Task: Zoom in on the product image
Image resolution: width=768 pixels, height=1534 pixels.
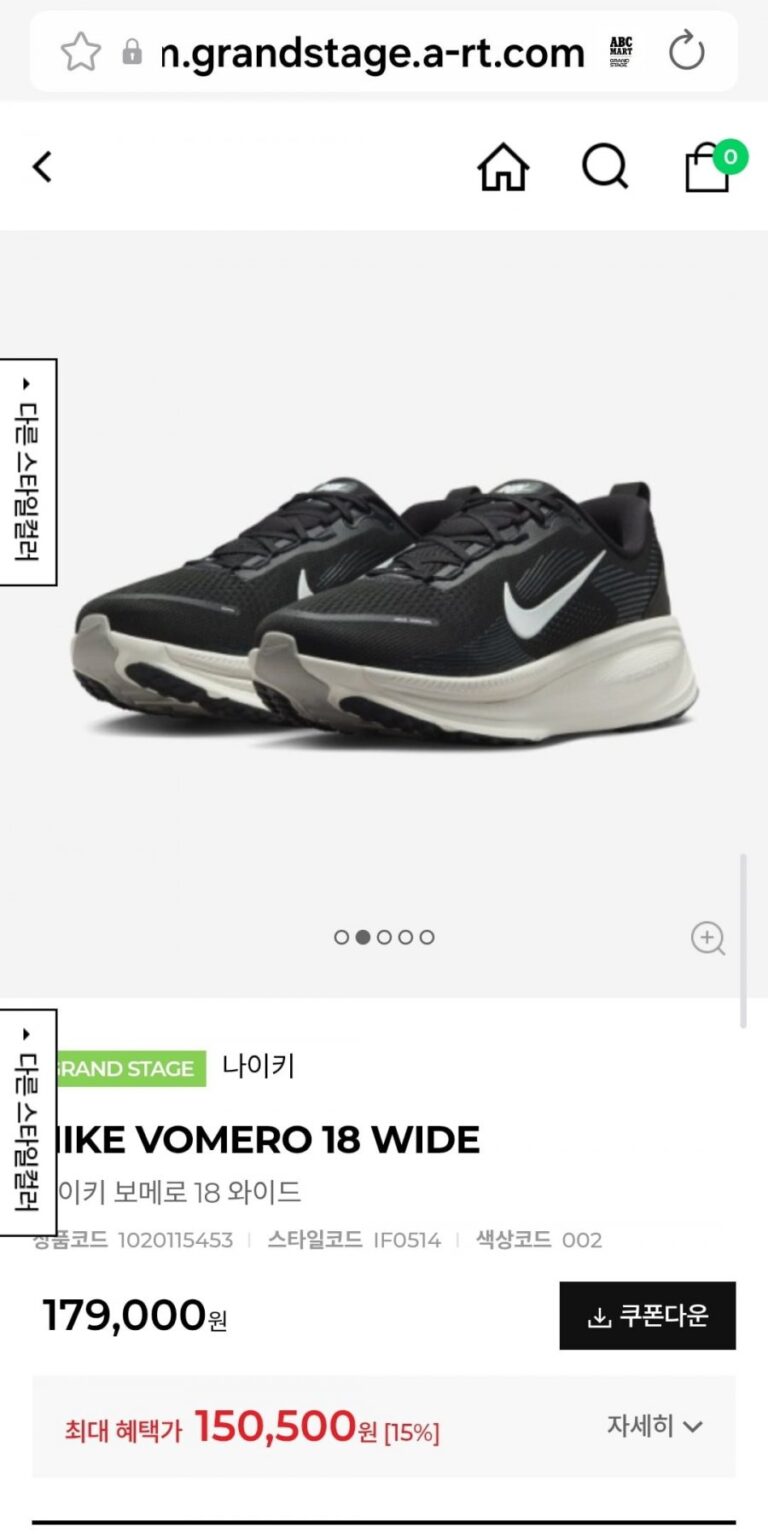Action: tap(708, 938)
